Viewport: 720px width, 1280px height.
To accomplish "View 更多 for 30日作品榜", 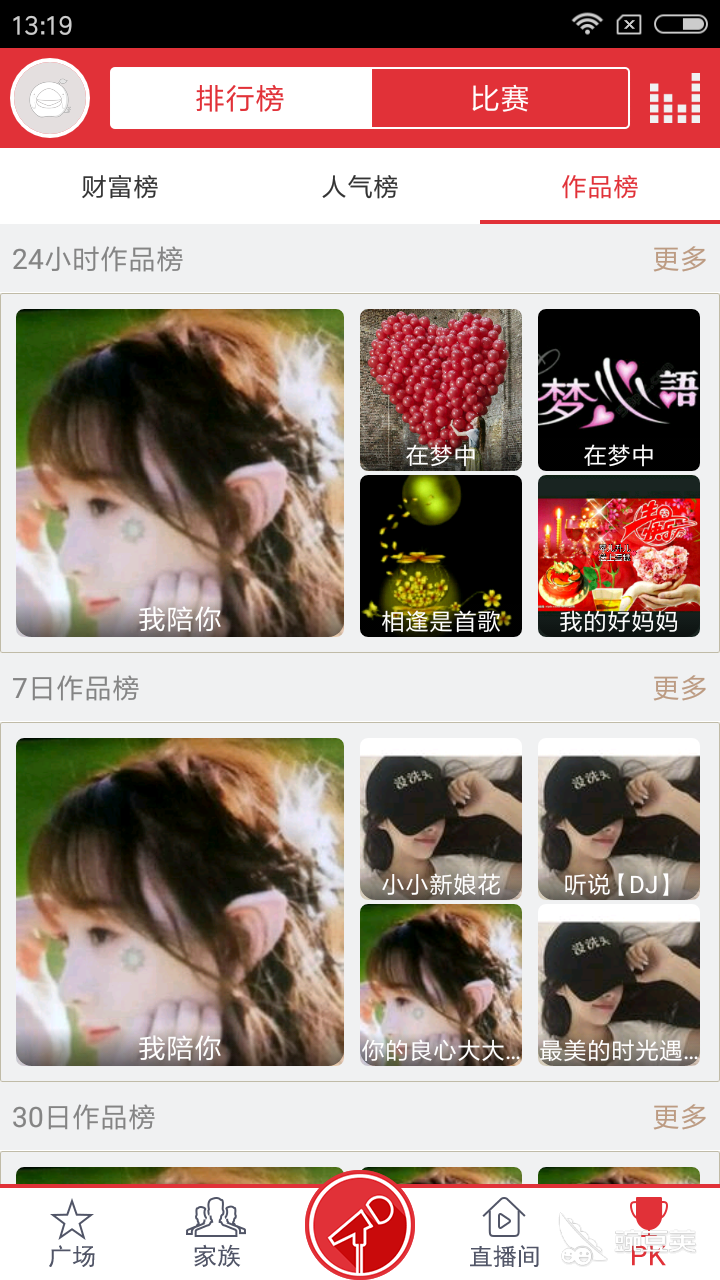I will (679, 1117).
